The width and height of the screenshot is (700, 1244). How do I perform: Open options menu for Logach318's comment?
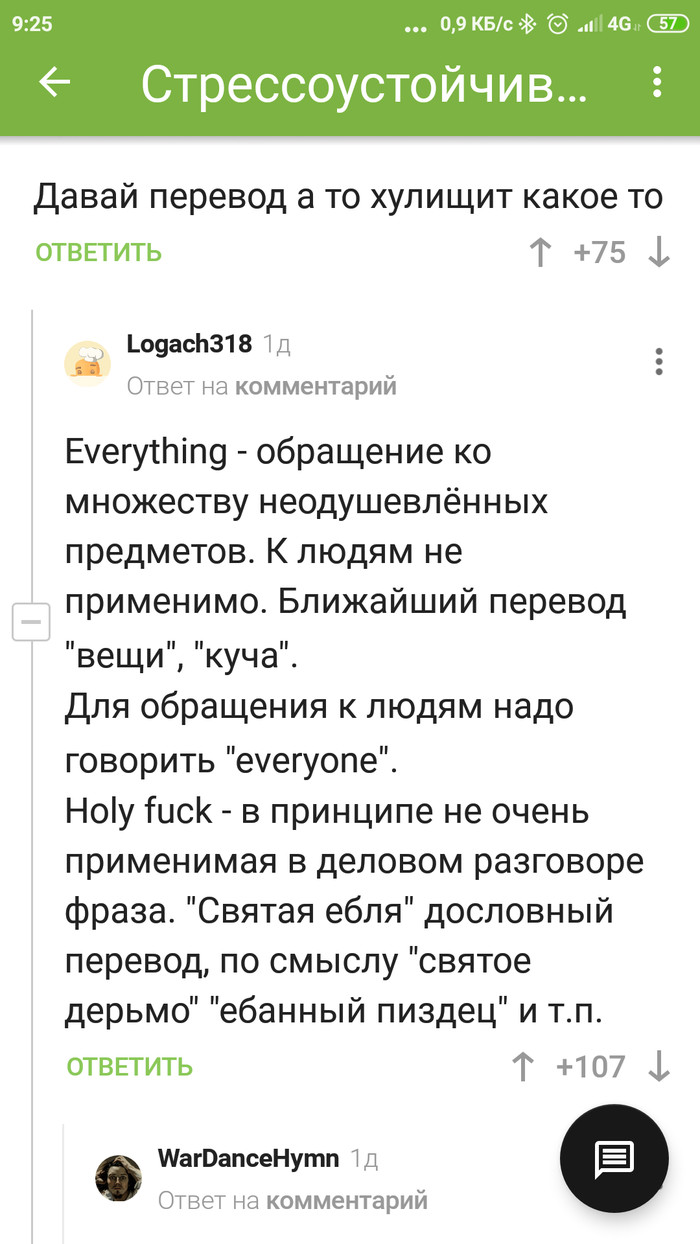point(658,361)
